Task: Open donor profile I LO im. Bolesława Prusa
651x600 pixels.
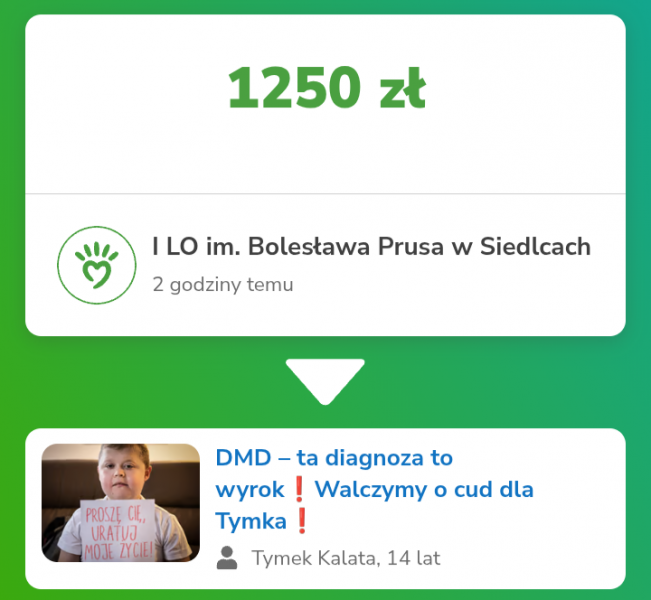Action: [x=371, y=247]
